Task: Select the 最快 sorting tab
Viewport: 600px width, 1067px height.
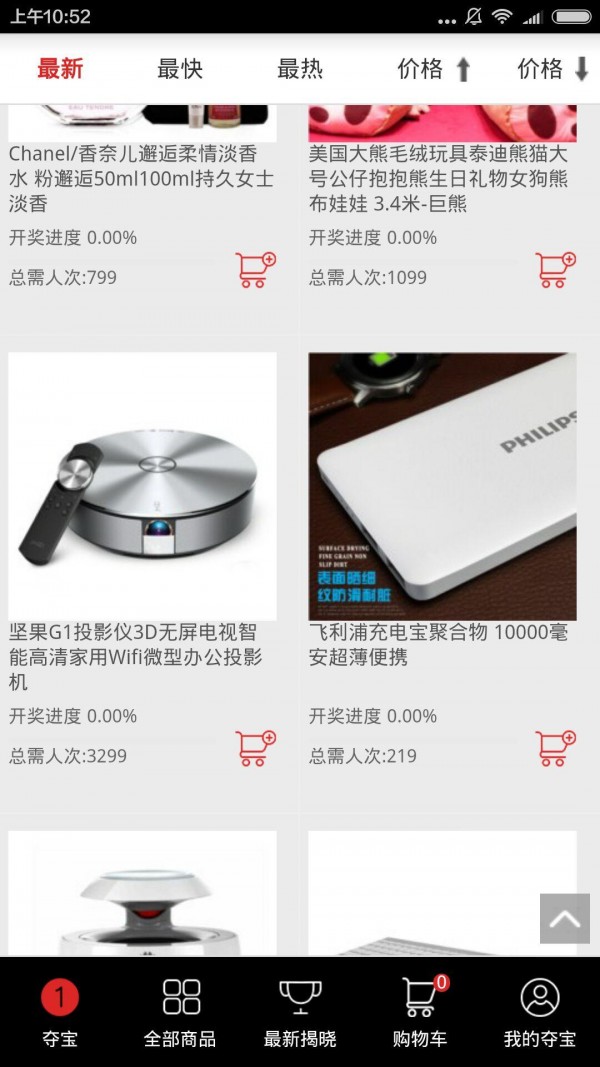Action: (180, 69)
